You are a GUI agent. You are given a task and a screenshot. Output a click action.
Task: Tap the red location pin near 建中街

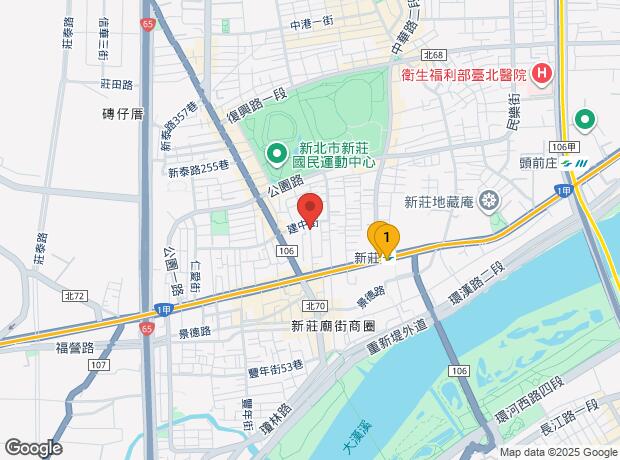[x=310, y=210]
